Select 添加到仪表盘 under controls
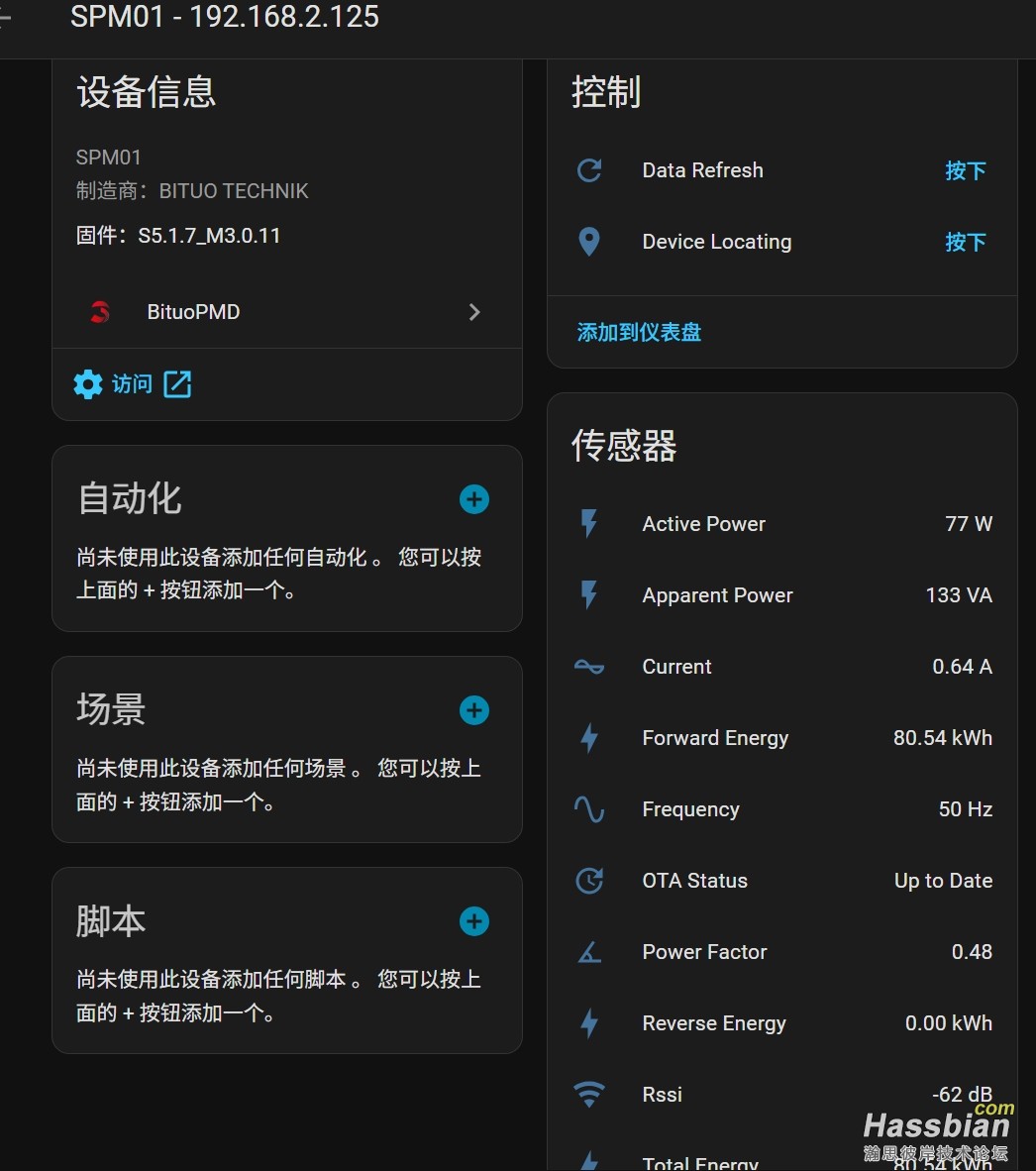 pyautogui.click(x=639, y=332)
